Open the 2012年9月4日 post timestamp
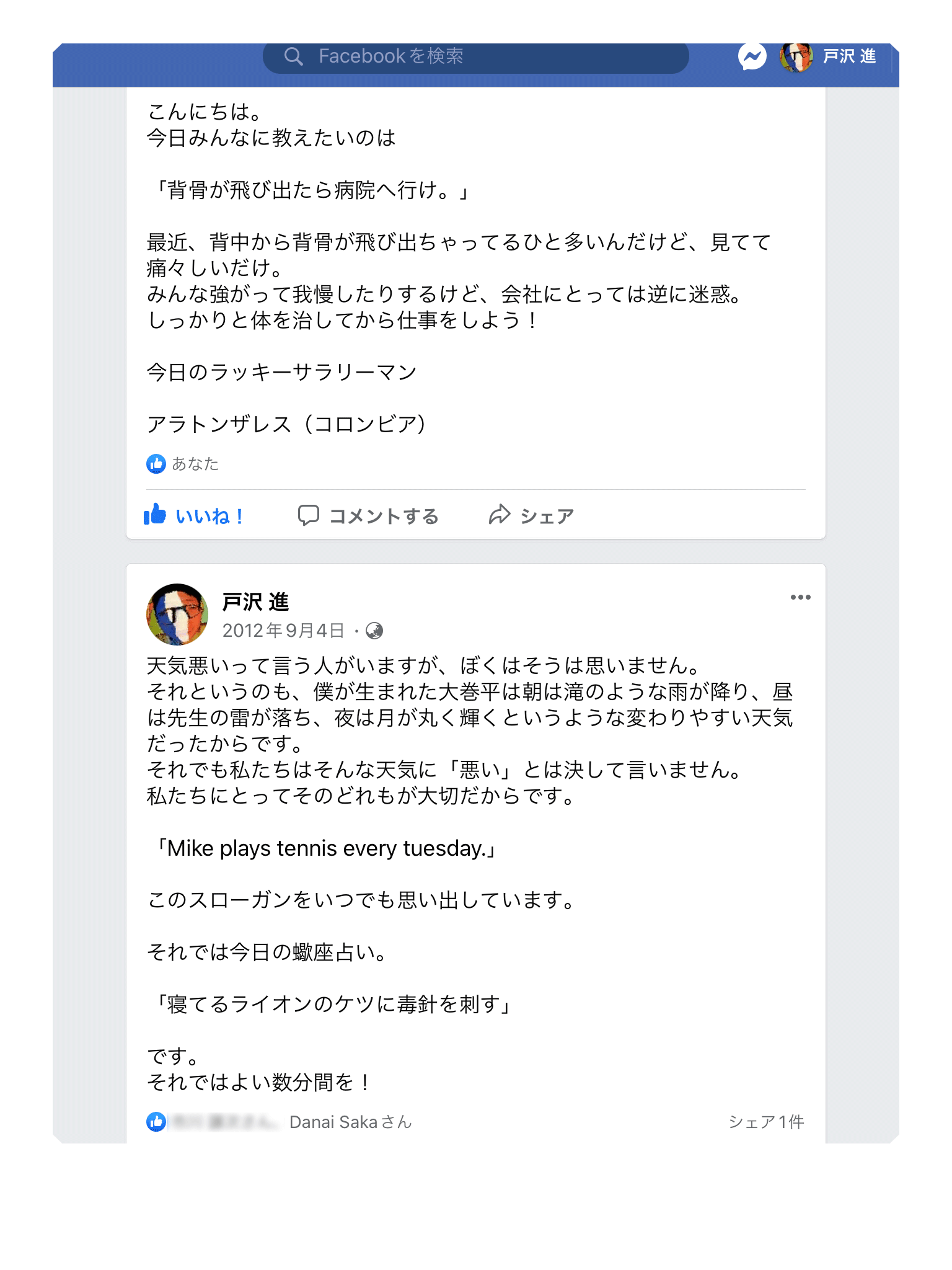This screenshot has width=952, height=1270. tap(283, 631)
